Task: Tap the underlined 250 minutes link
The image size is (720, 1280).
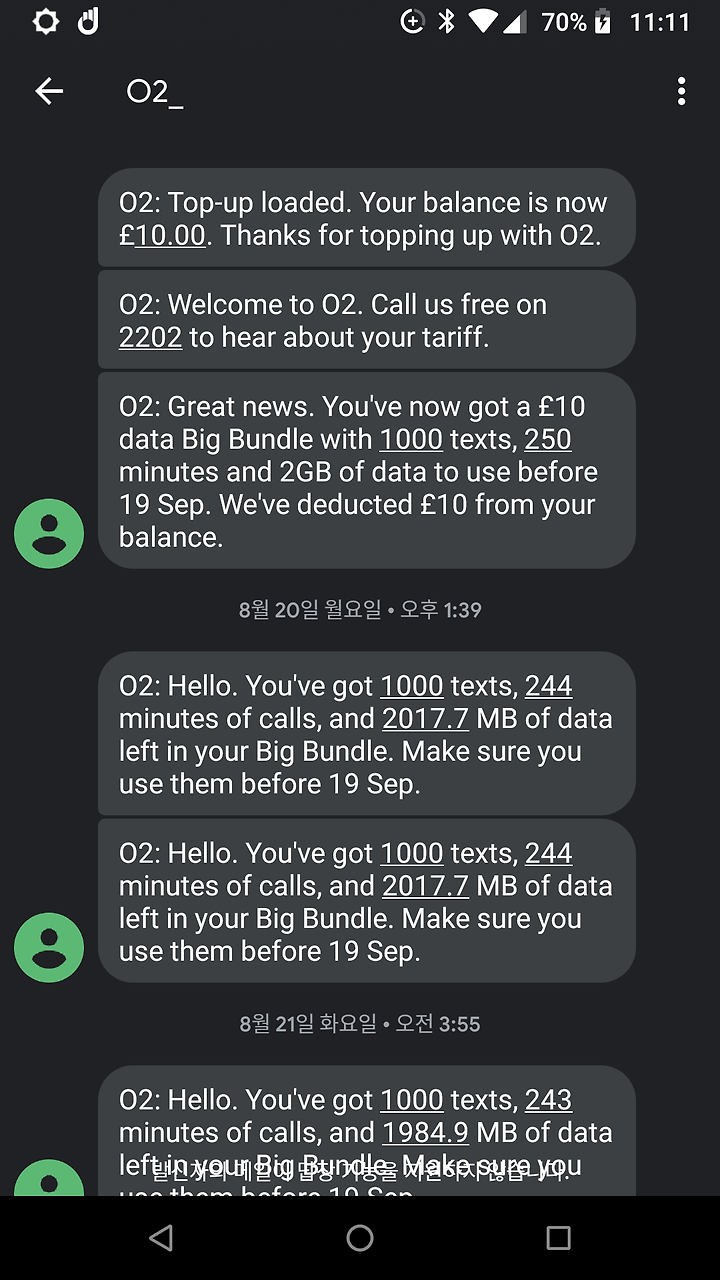Action: [548, 439]
